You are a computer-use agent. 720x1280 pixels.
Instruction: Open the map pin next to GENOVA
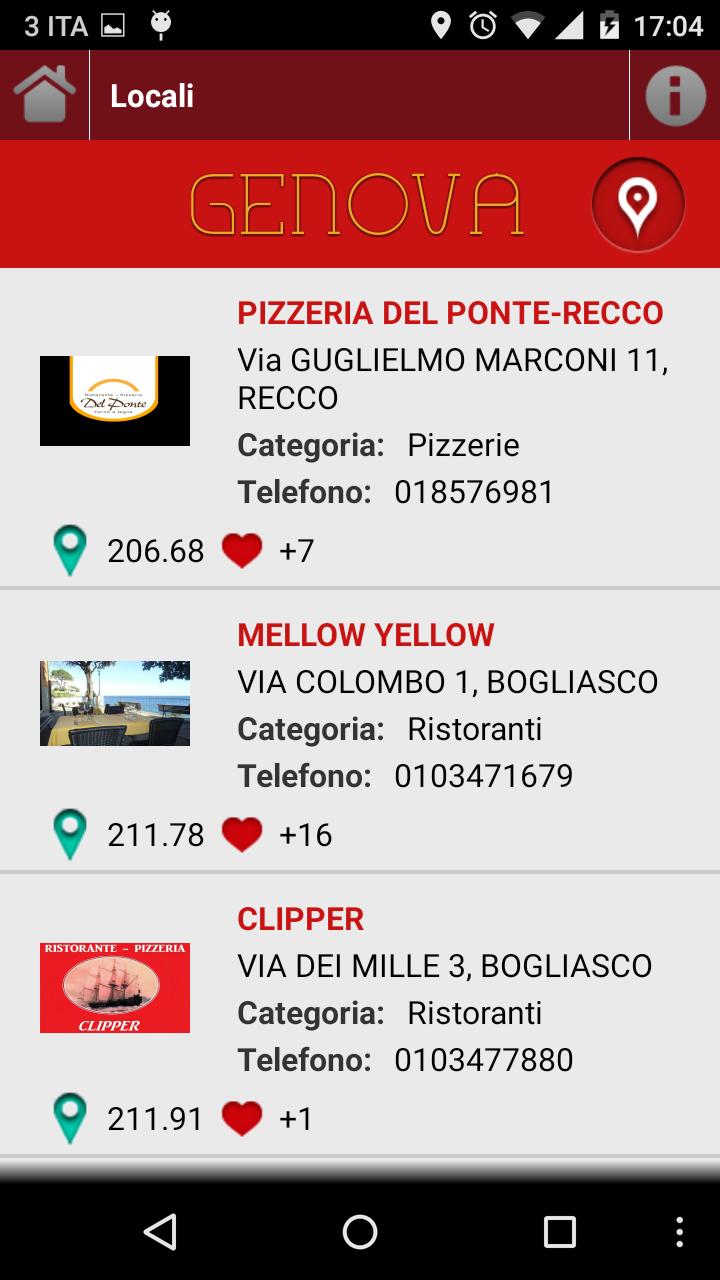coord(638,203)
